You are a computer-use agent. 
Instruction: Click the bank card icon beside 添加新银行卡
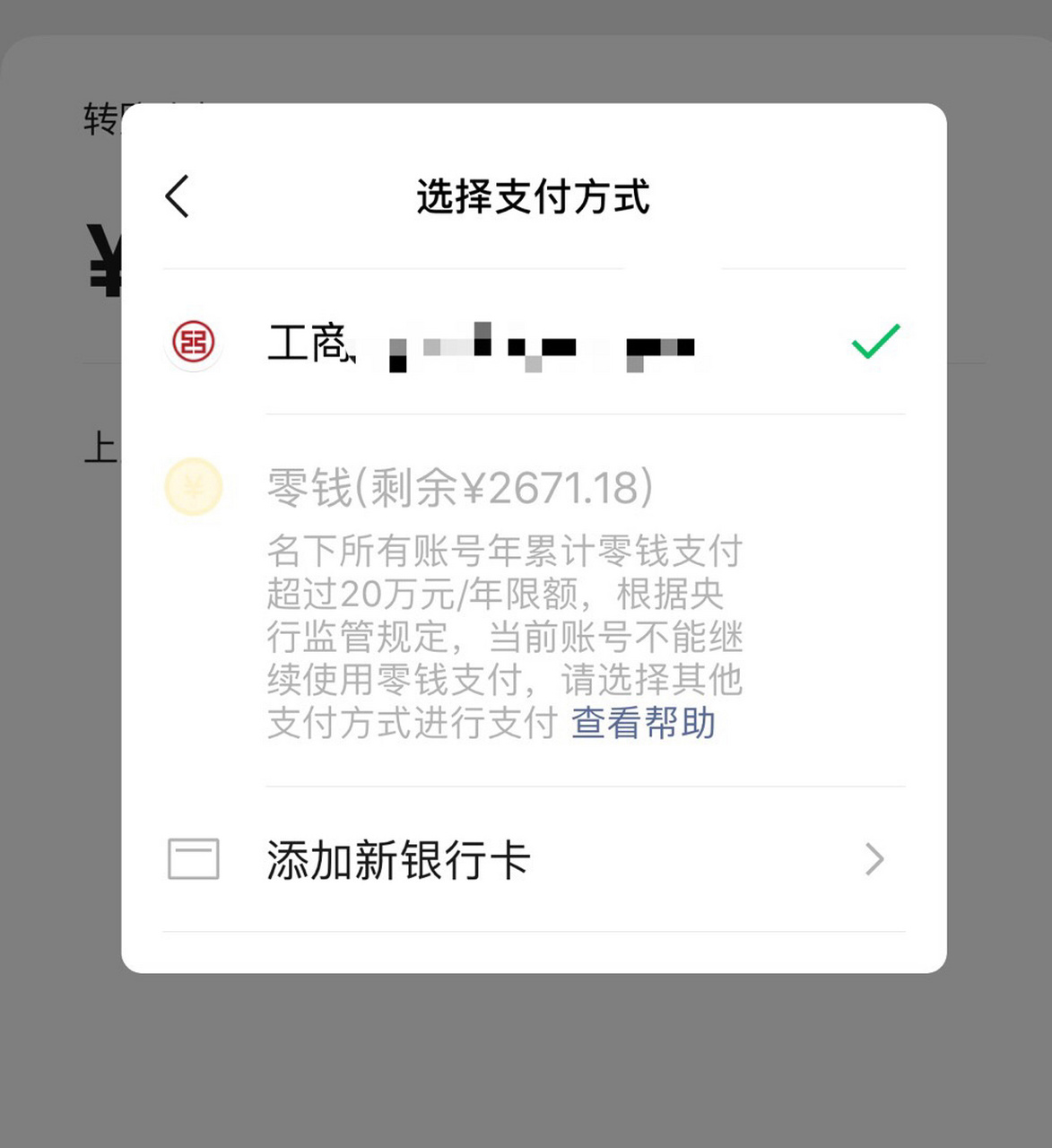tap(193, 859)
